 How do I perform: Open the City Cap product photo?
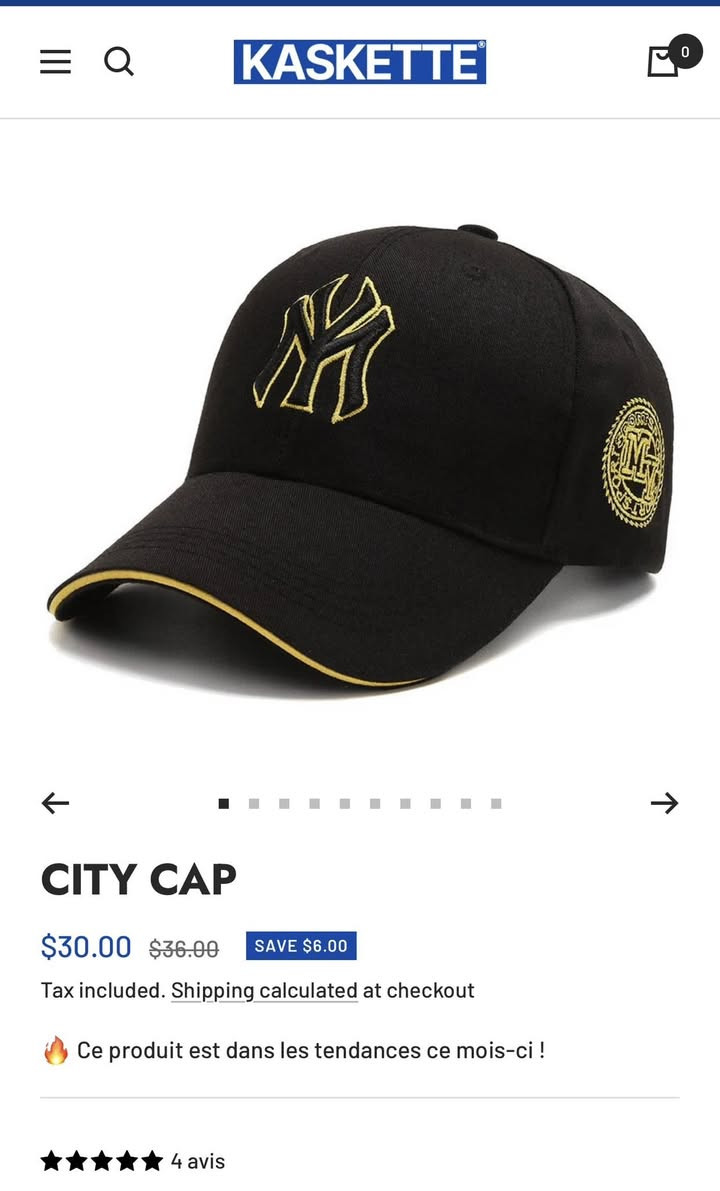tap(360, 450)
